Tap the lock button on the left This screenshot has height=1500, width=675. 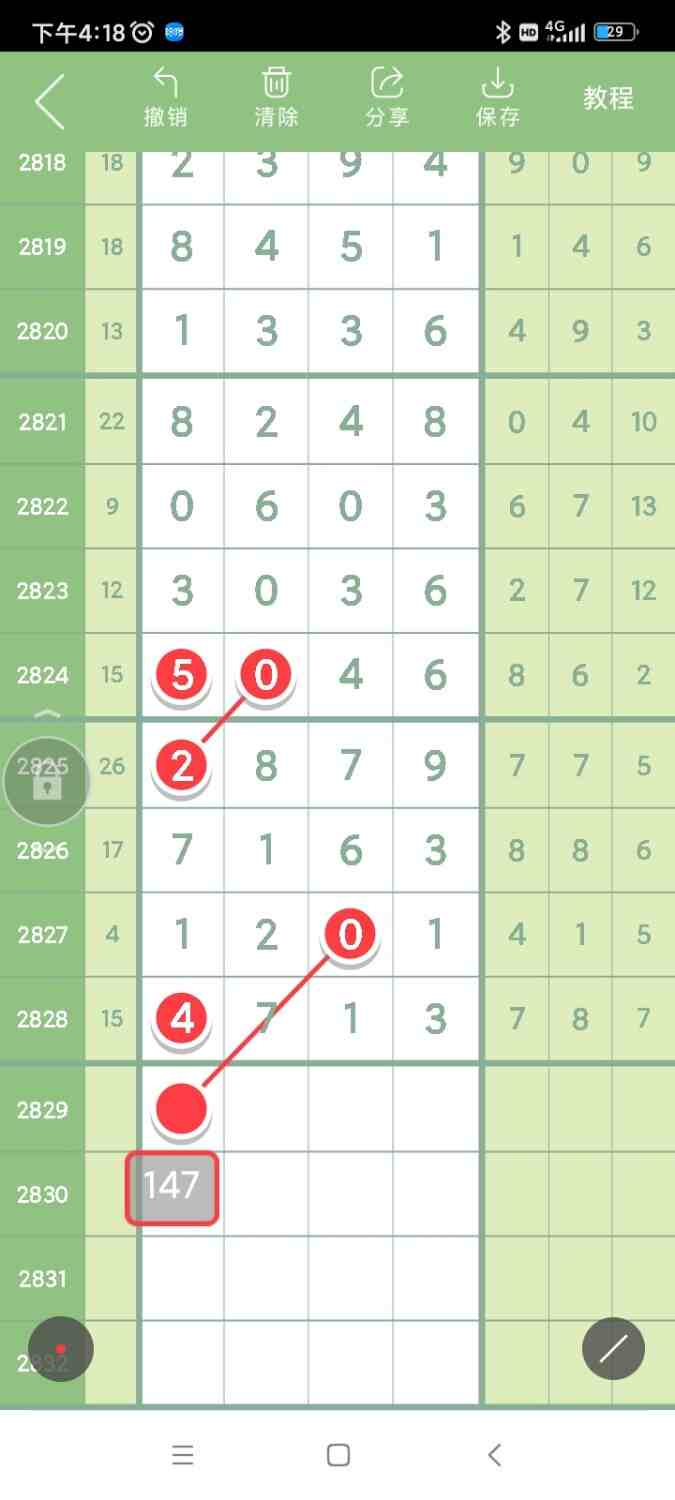coord(47,781)
